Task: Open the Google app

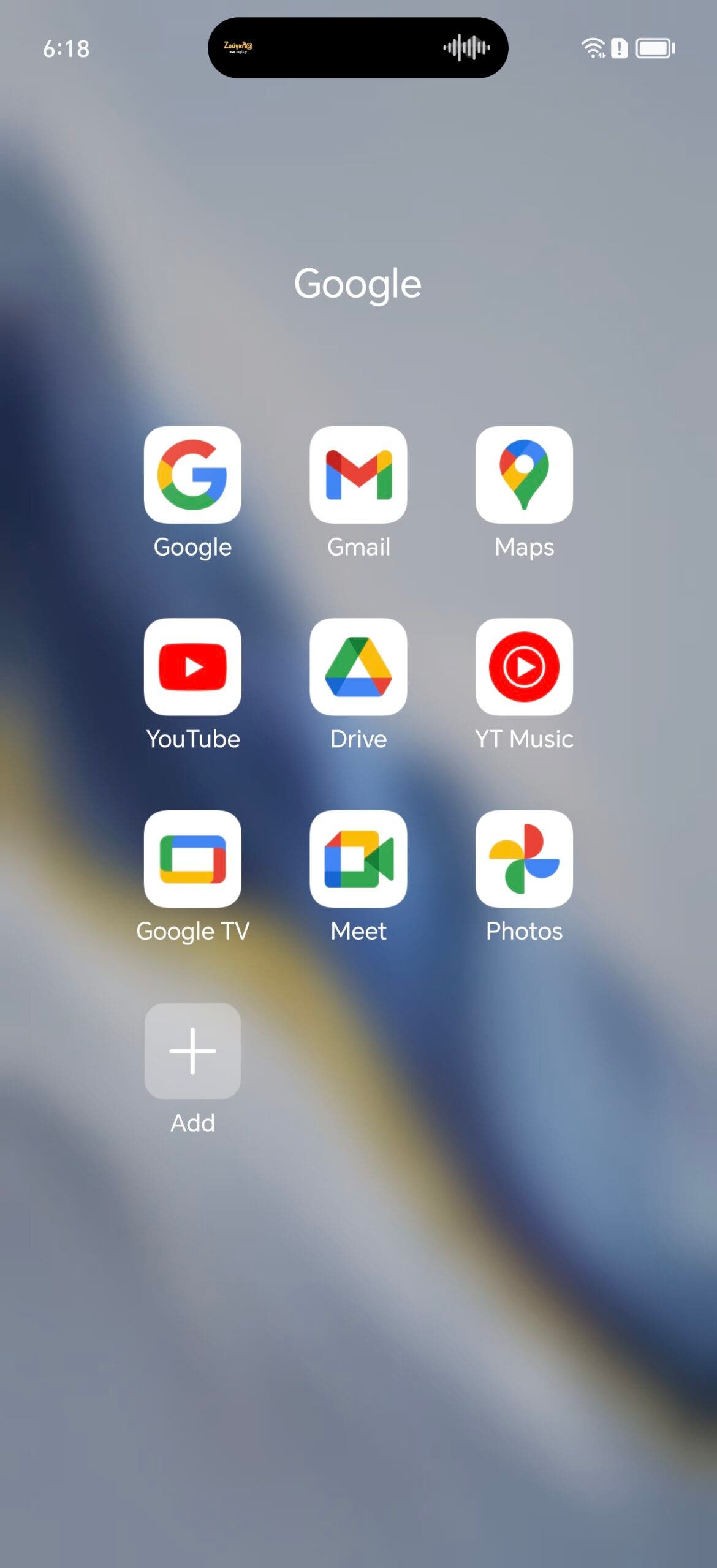Action: [x=192, y=475]
